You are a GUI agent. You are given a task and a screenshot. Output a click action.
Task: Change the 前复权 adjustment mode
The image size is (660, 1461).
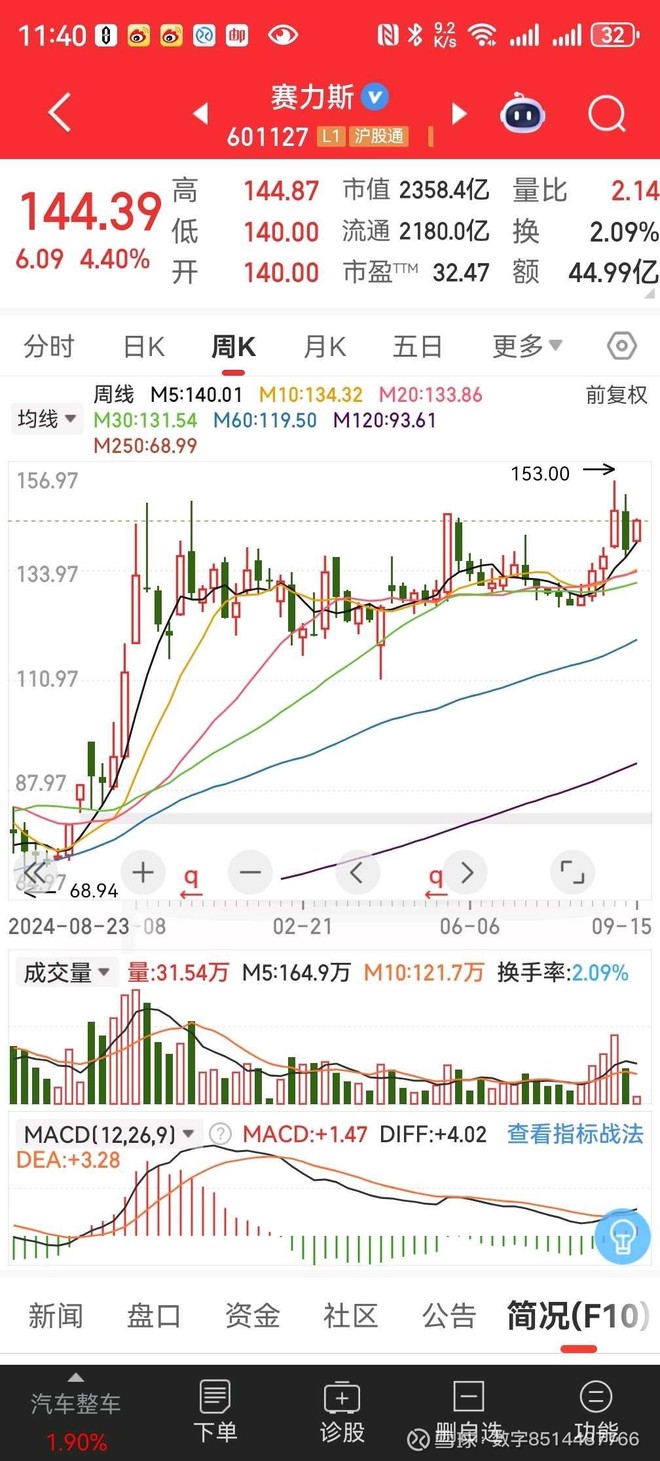(x=616, y=395)
